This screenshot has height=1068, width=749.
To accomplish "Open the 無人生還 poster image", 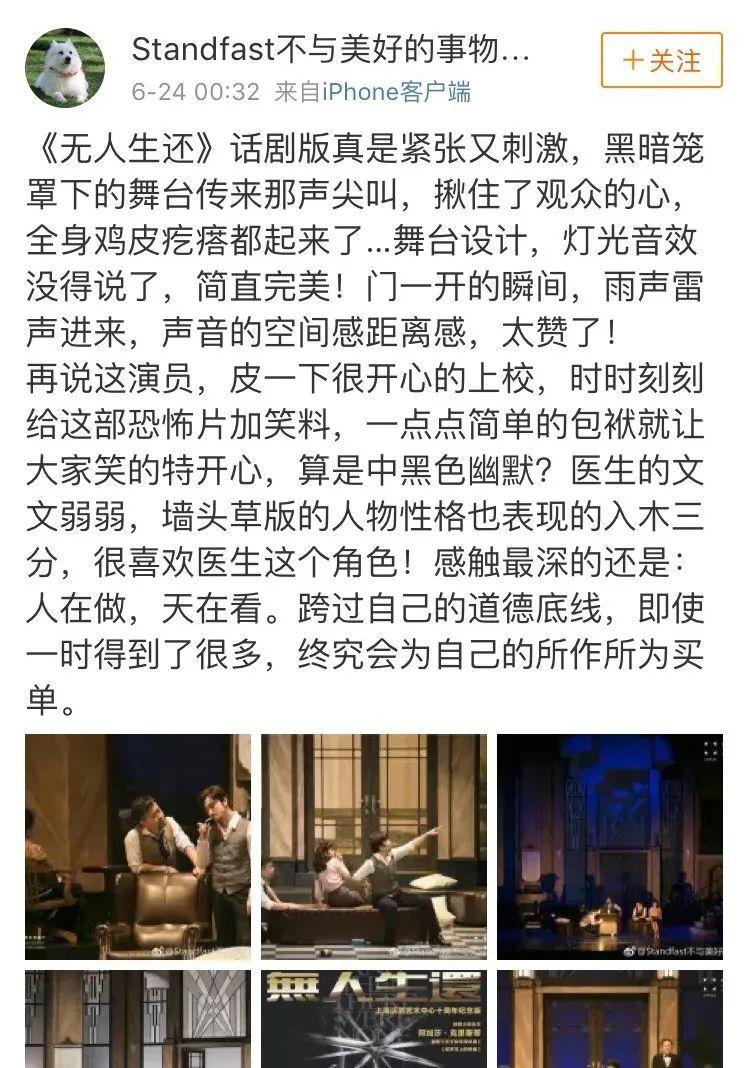I will 374,1018.
